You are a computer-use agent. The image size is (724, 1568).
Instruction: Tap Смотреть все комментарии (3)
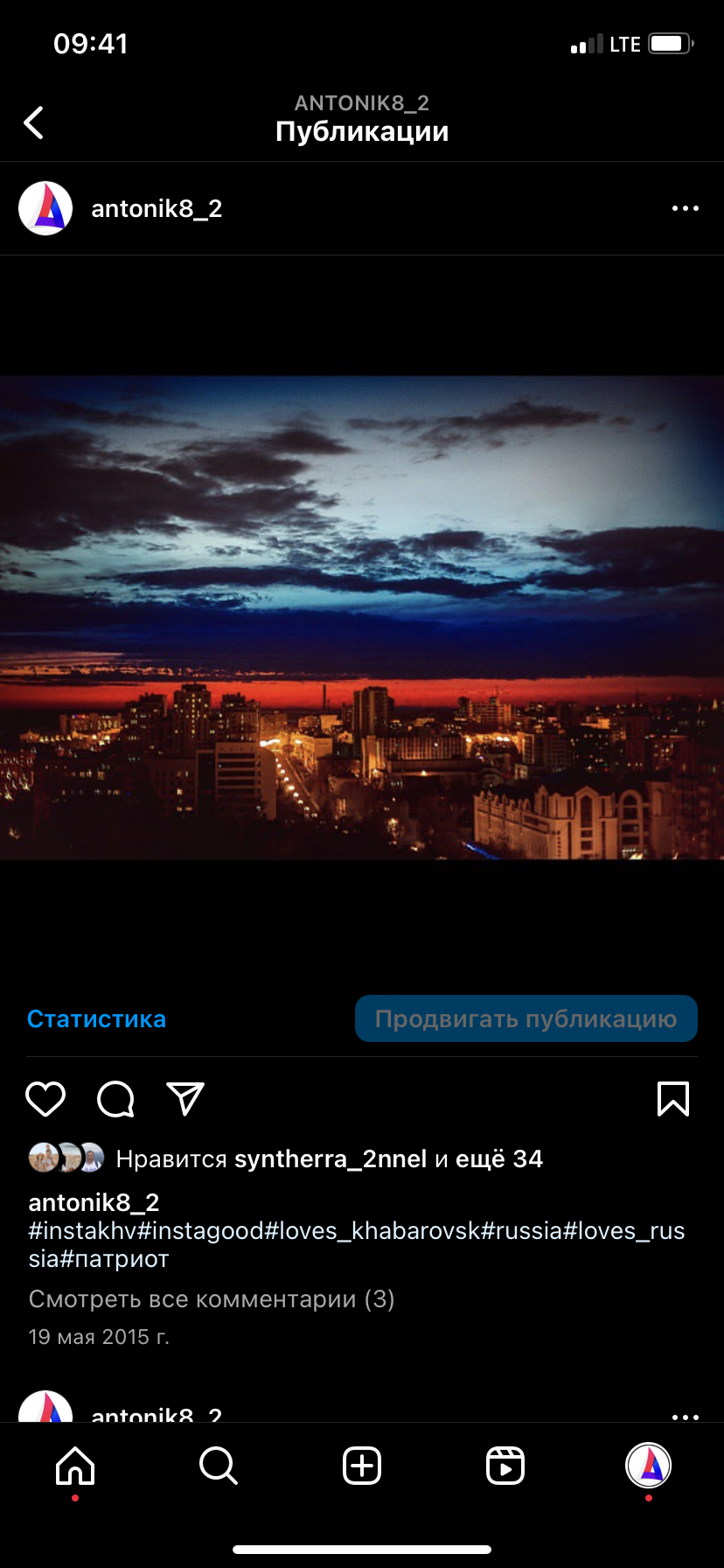pyautogui.click(x=212, y=1298)
